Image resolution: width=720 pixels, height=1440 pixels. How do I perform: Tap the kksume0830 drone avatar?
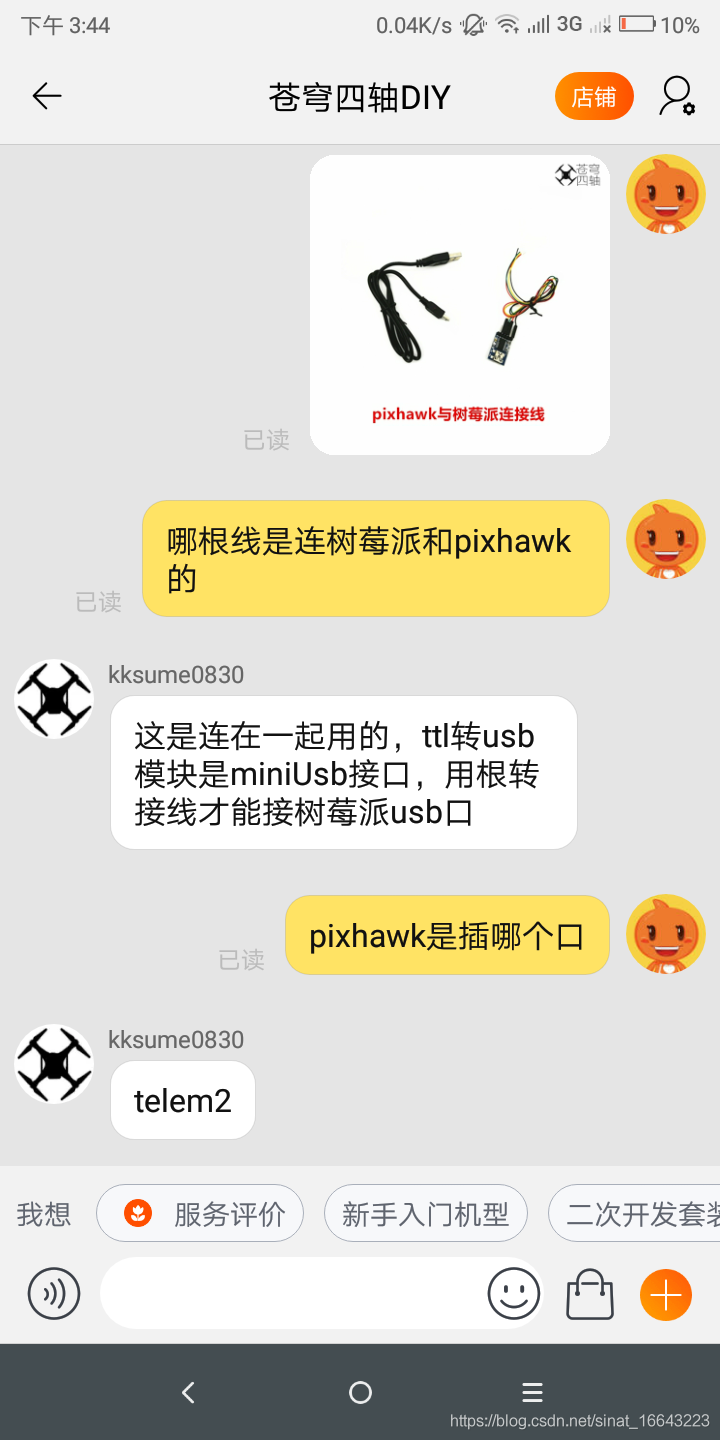pos(54,699)
